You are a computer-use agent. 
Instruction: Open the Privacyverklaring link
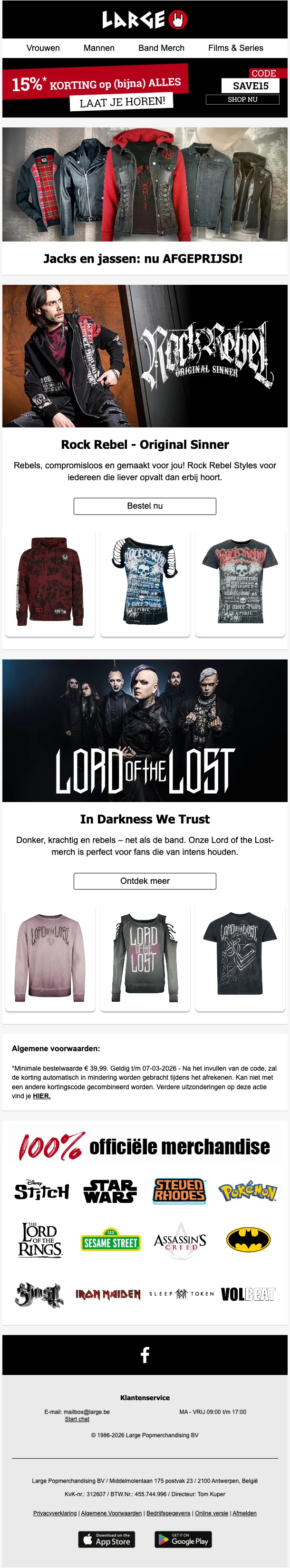55,1513
